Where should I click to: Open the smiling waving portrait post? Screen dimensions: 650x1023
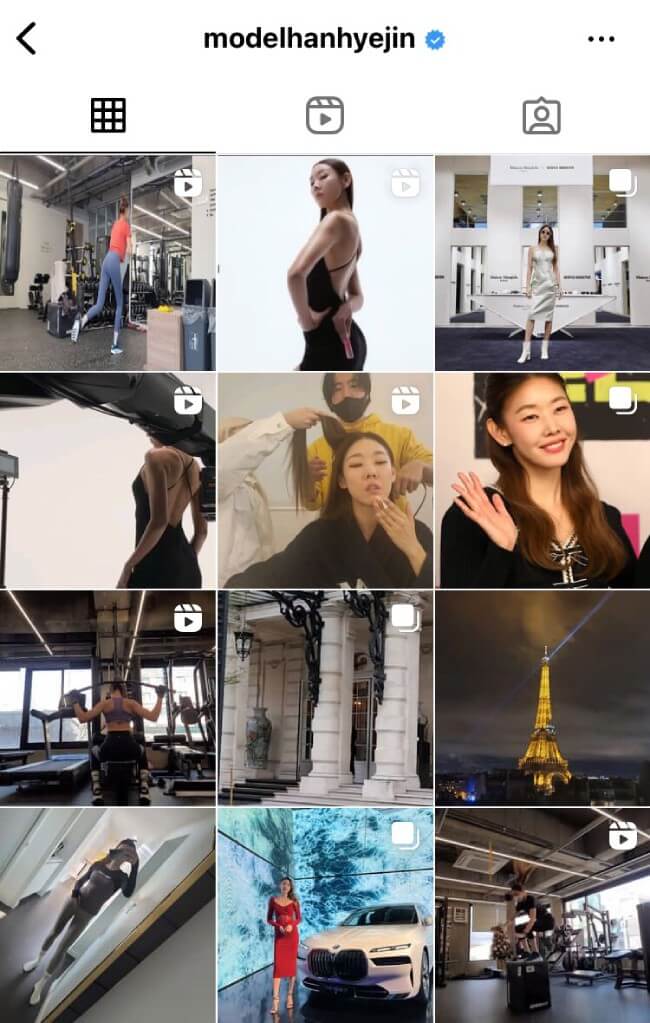point(542,480)
